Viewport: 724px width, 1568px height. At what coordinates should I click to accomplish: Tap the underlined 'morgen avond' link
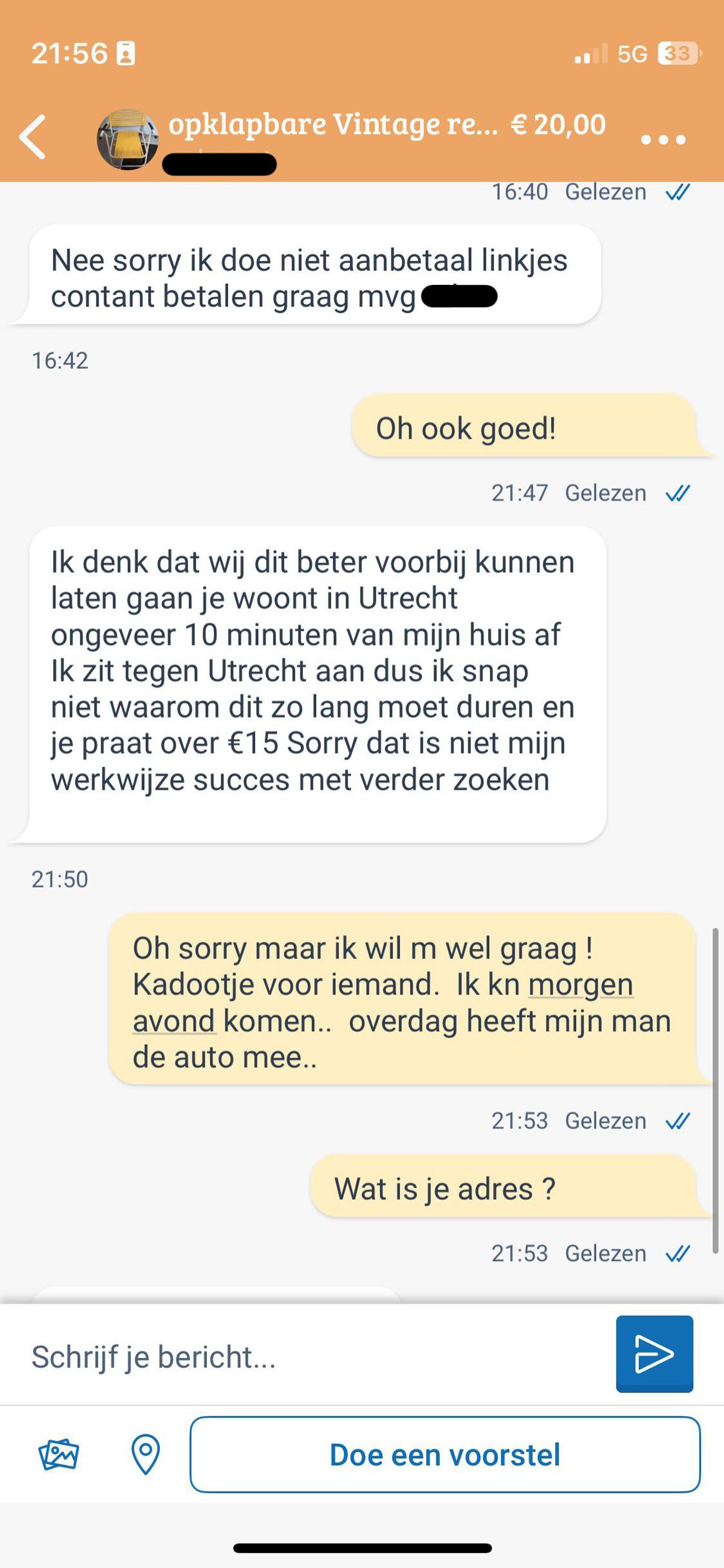(580, 984)
